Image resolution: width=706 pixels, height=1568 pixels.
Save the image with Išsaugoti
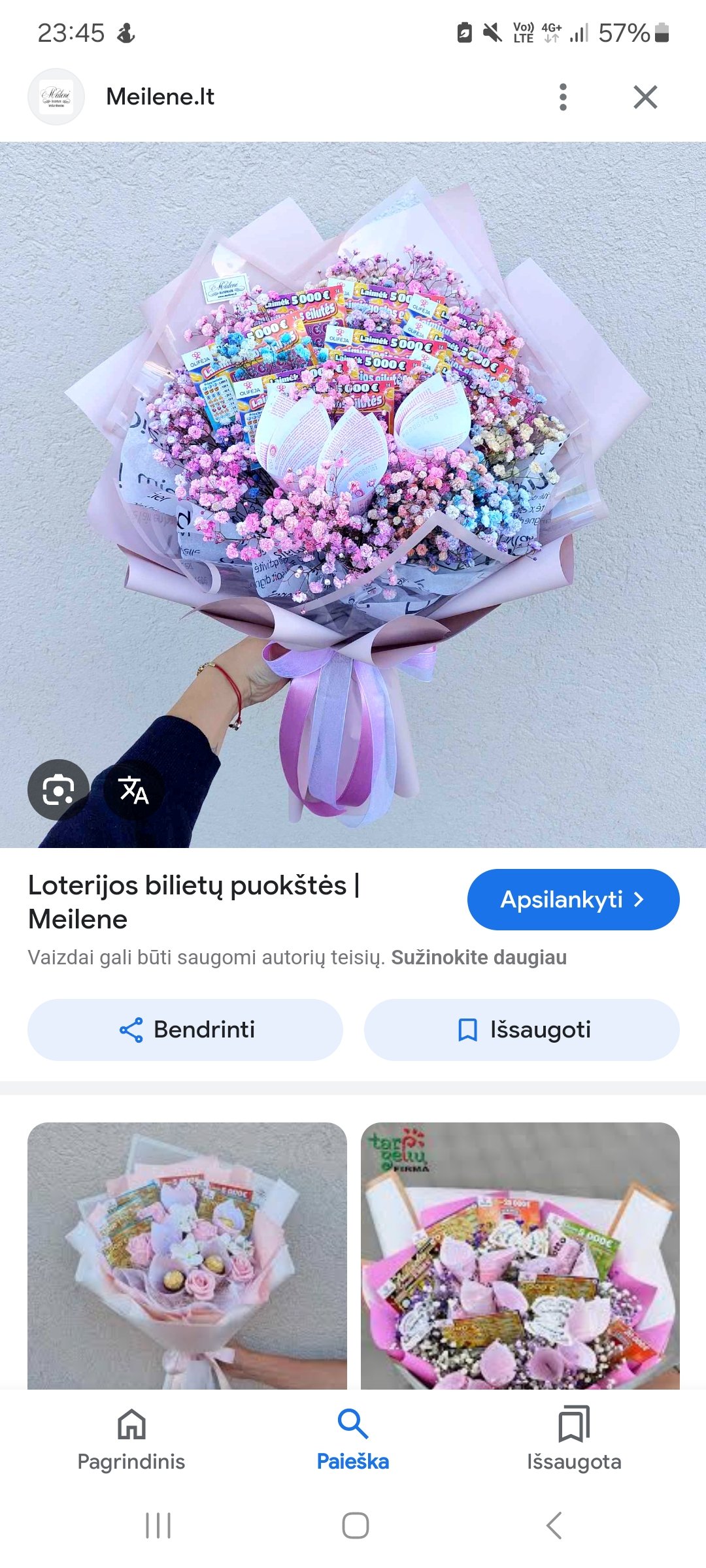pos(522,1030)
